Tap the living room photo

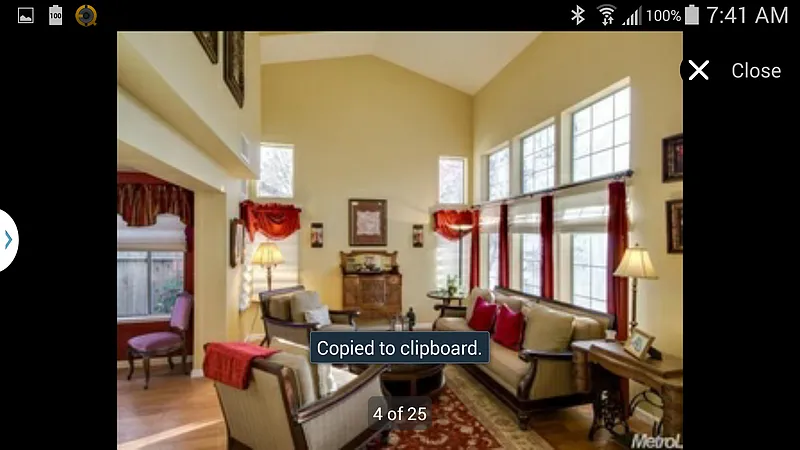click(x=400, y=200)
